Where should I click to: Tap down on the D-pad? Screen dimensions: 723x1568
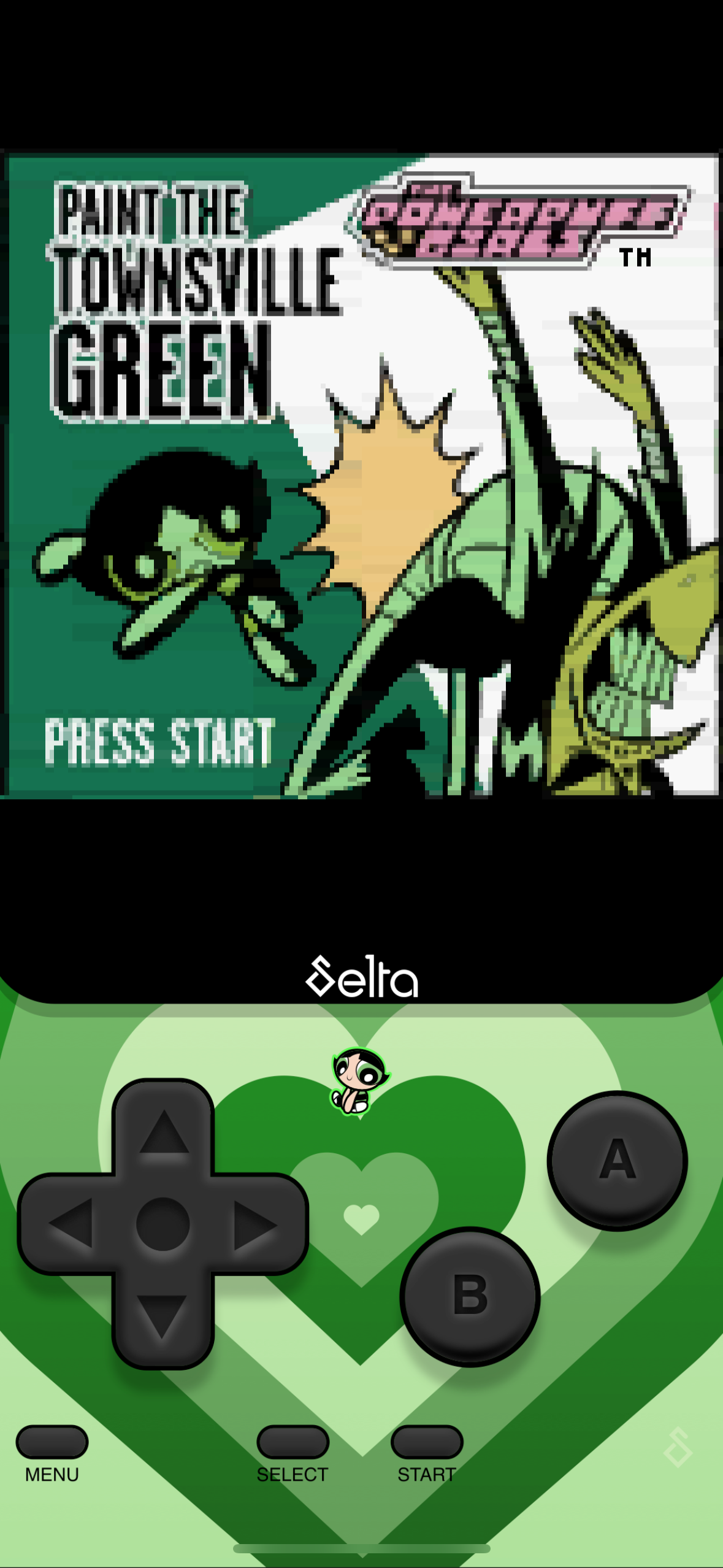click(163, 1318)
